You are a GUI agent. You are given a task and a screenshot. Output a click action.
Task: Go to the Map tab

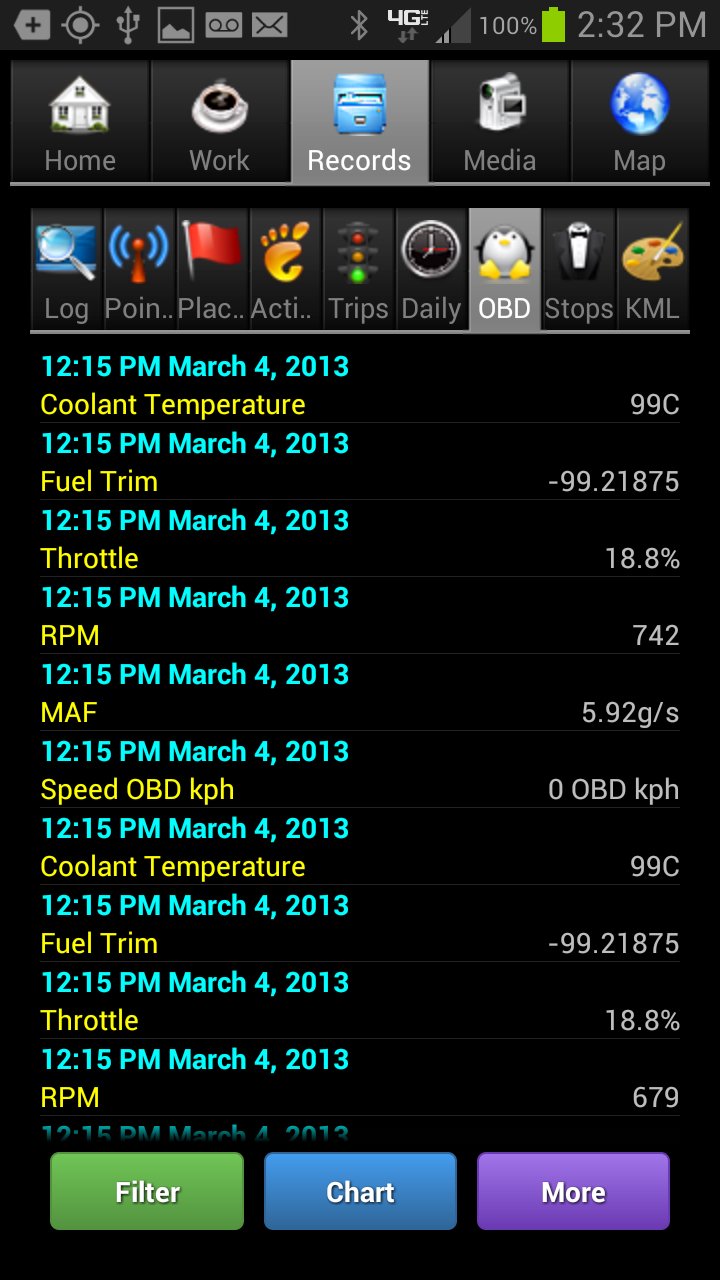click(639, 122)
